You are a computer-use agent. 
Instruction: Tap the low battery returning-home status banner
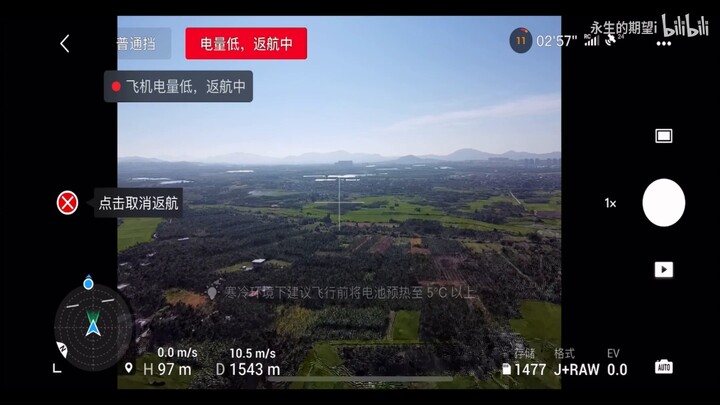coord(246,43)
